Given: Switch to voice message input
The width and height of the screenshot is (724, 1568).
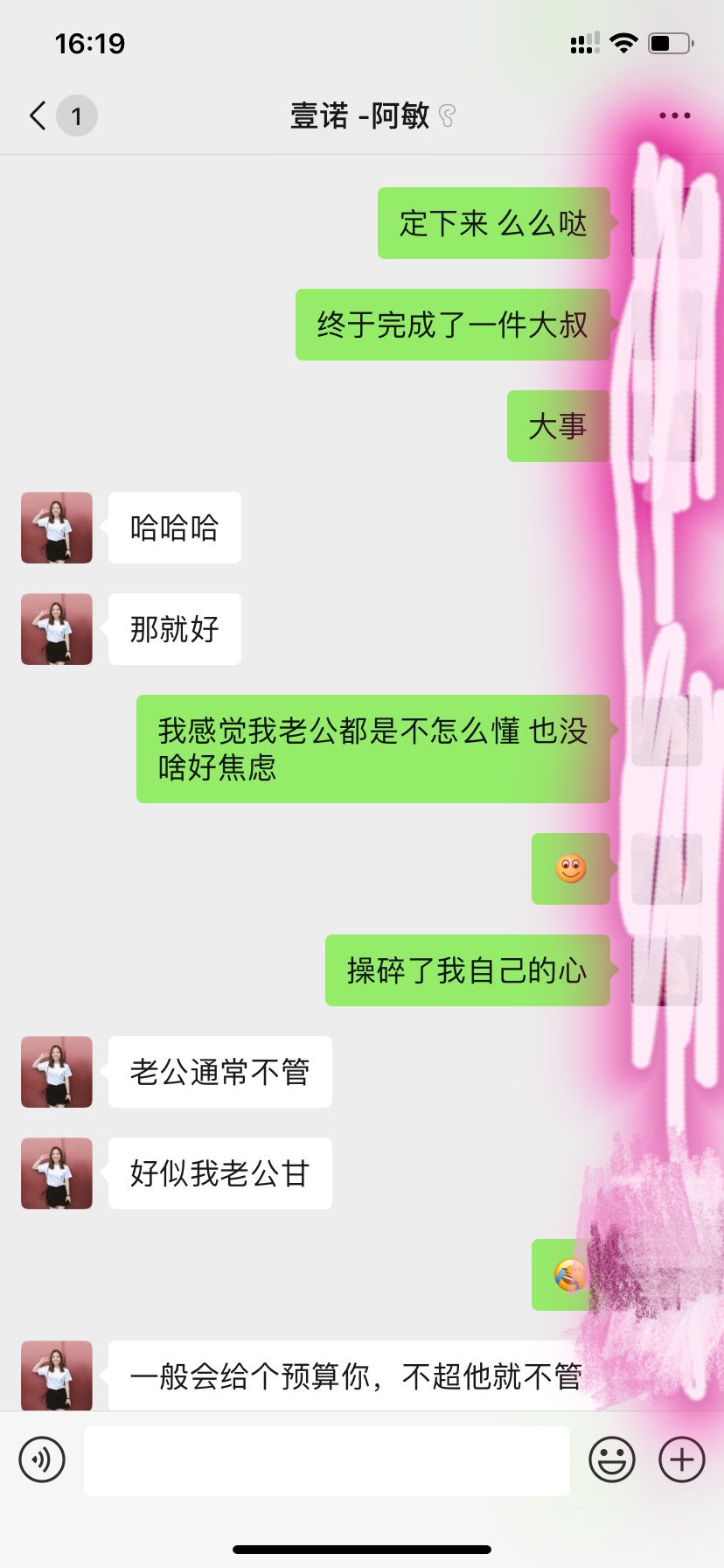Looking at the screenshot, I should [x=42, y=1459].
